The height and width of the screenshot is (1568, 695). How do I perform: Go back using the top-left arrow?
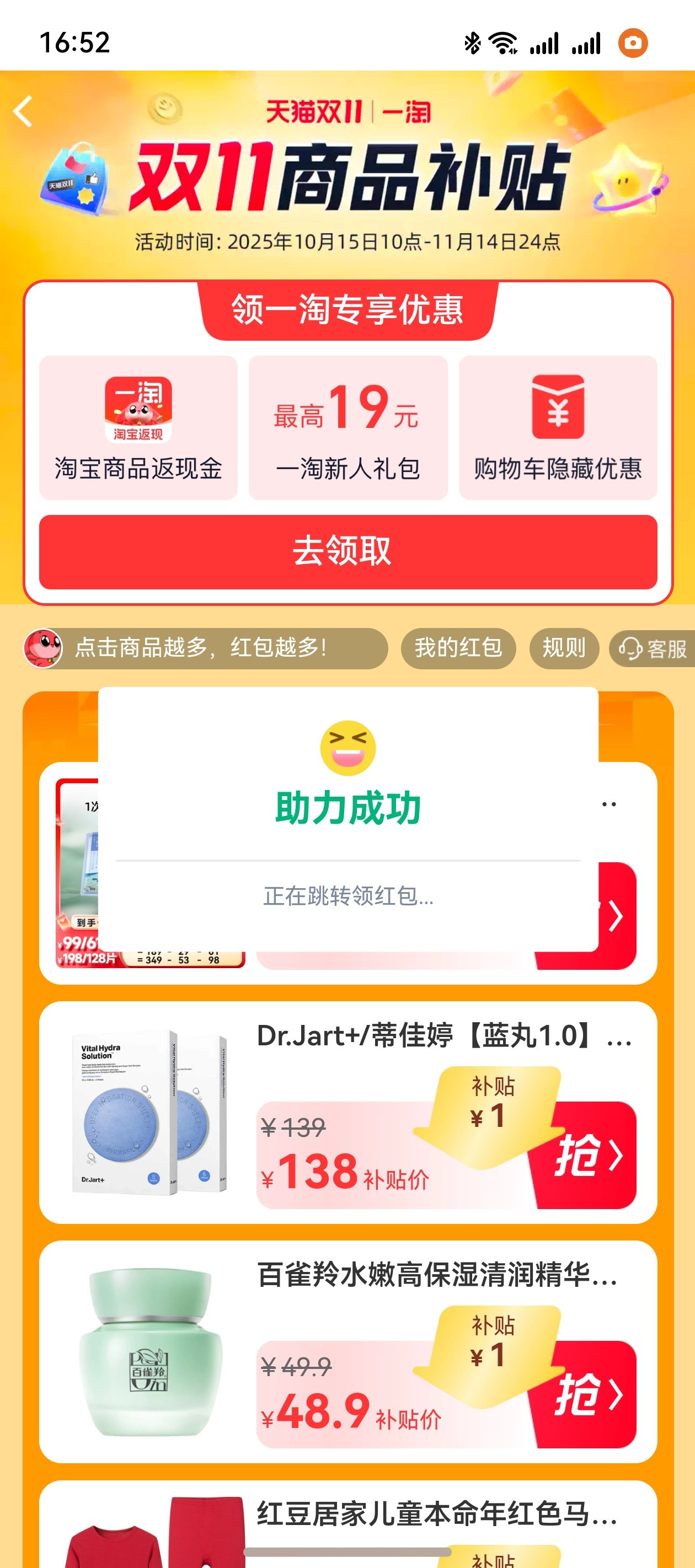23,112
